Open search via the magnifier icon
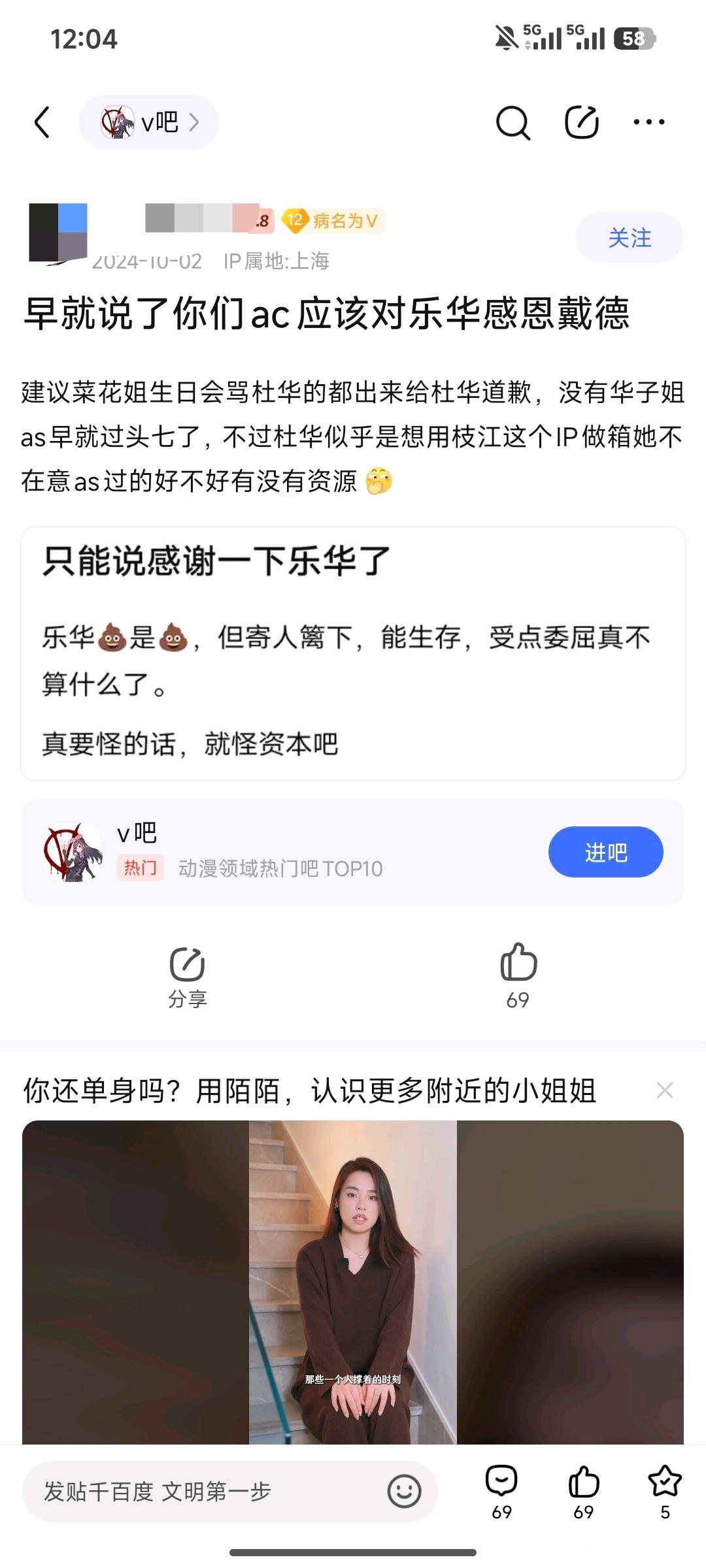 click(513, 122)
